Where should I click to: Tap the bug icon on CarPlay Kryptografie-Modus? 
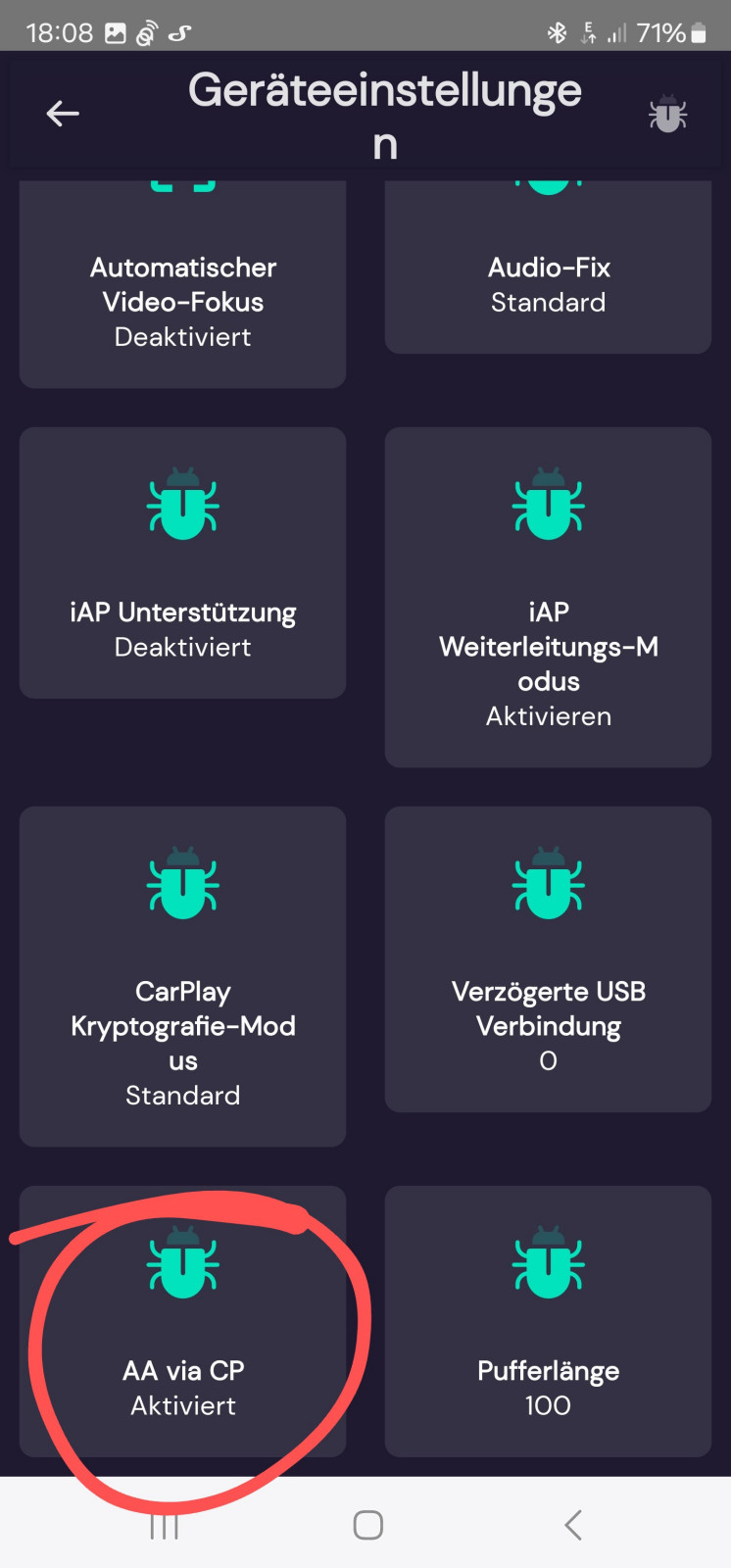pyautogui.click(x=182, y=887)
